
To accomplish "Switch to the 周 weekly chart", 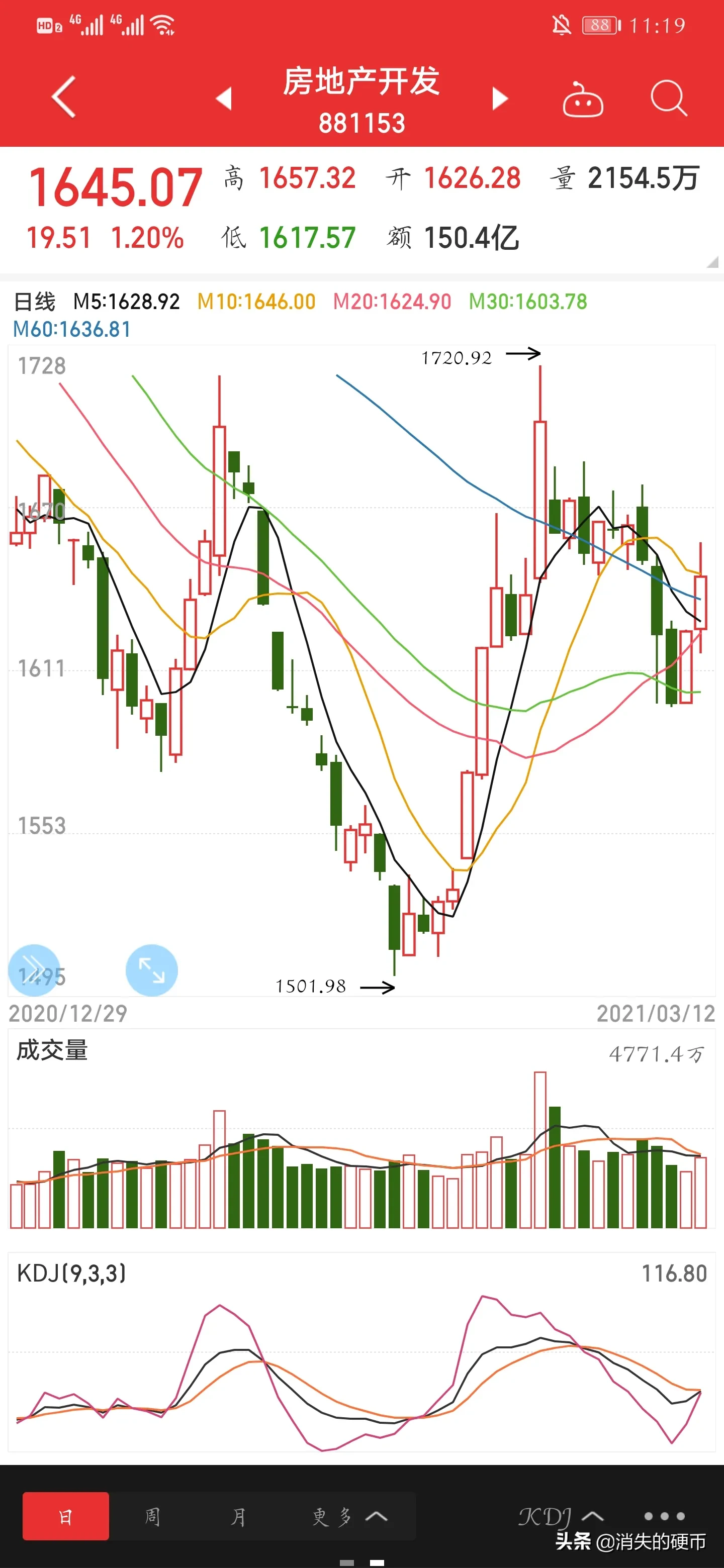I will pyautogui.click(x=152, y=1516).
